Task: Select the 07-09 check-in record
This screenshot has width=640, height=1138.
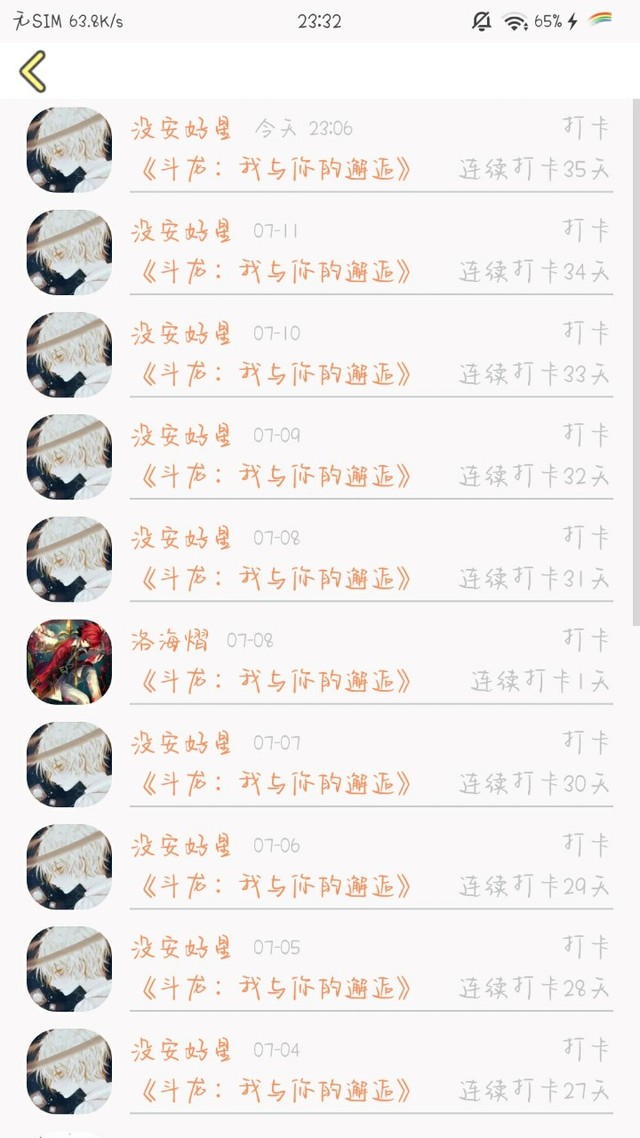Action: pyautogui.click(x=320, y=457)
